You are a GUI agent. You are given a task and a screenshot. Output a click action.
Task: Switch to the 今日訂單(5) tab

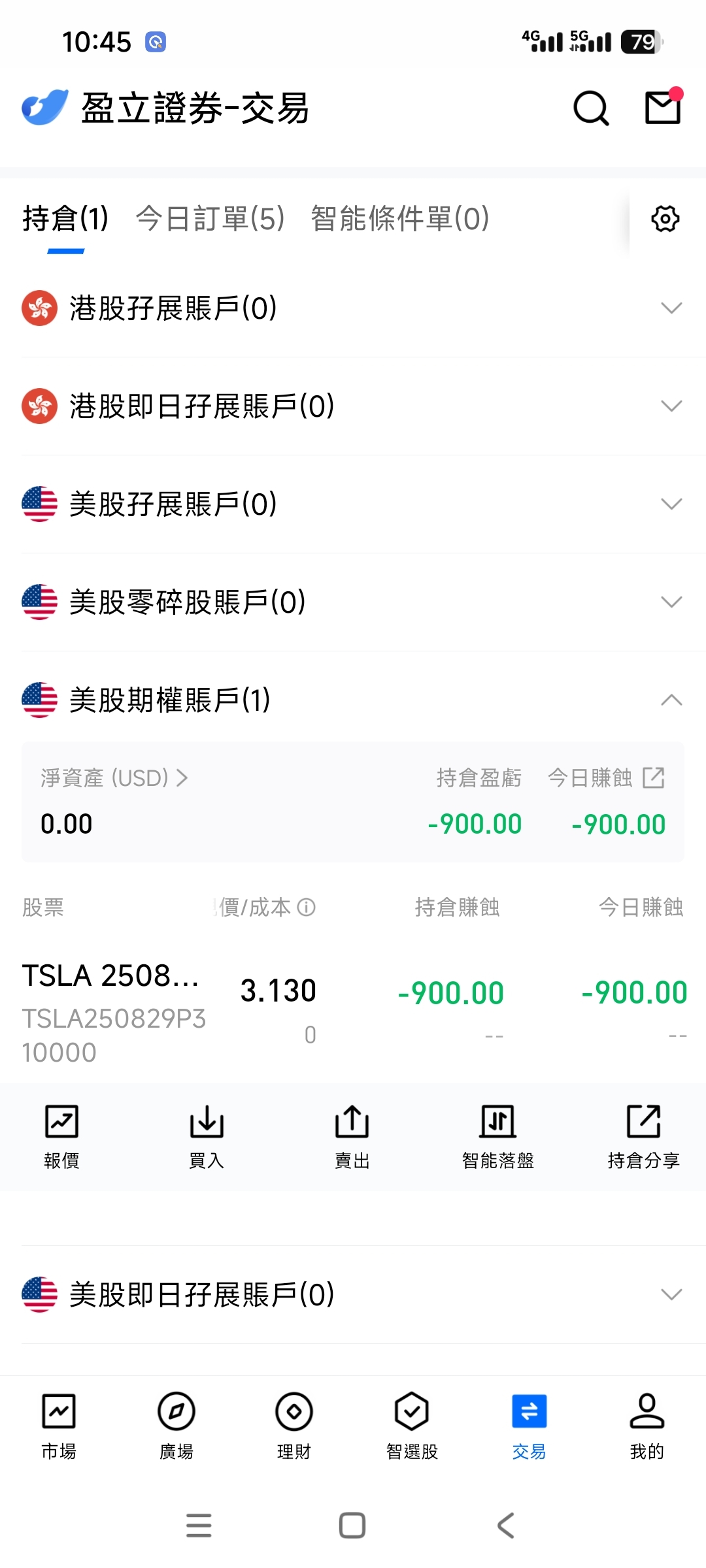(x=210, y=218)
